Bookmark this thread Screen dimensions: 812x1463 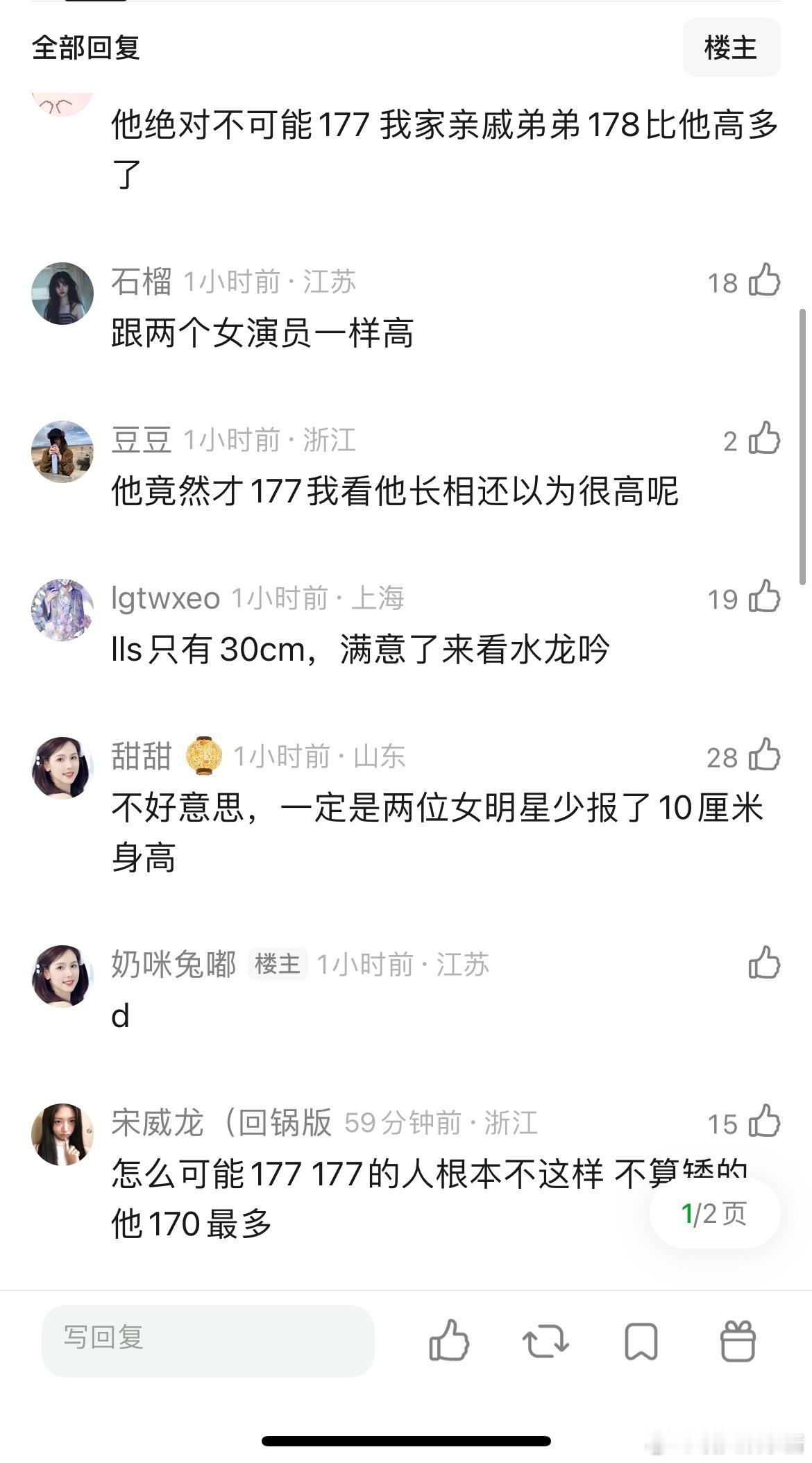641,1340
